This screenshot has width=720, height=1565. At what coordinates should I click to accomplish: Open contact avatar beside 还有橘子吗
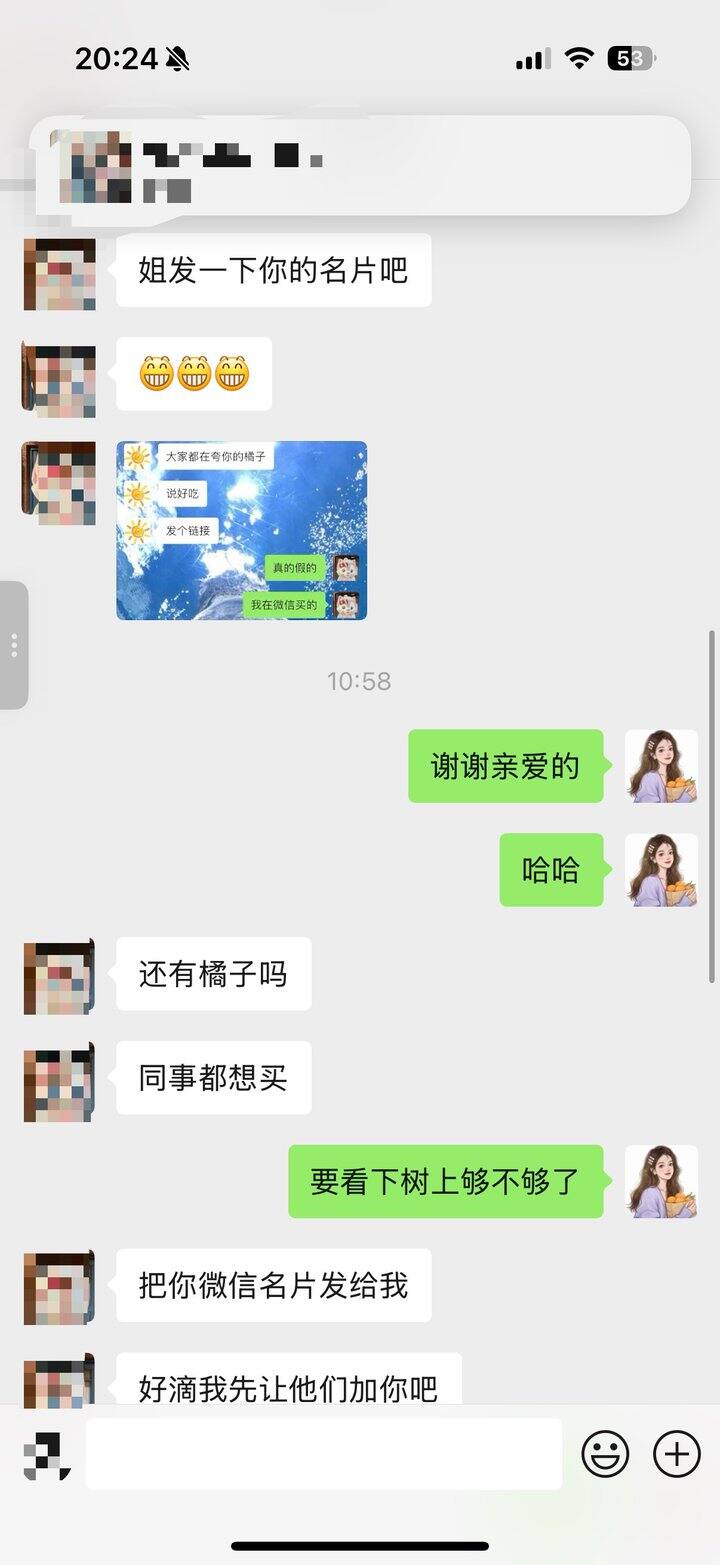59,976
